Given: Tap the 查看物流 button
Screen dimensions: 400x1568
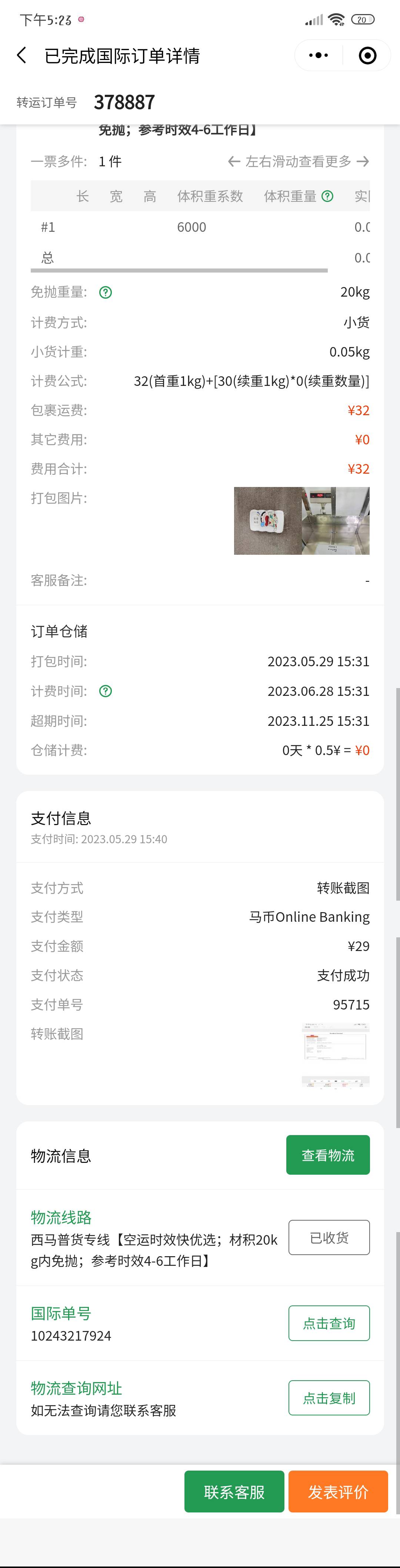Looking at the screenshot, I should (x=328, y=1155).
